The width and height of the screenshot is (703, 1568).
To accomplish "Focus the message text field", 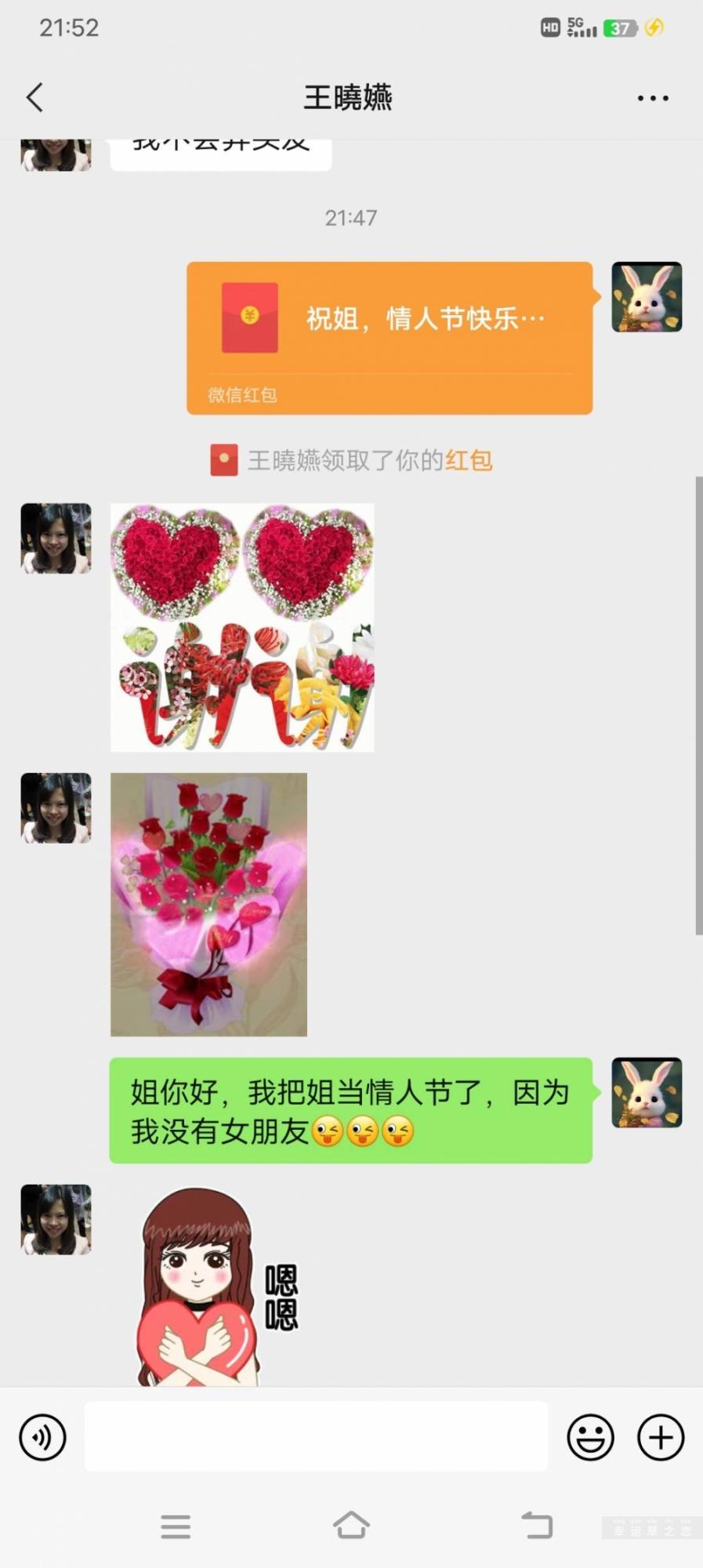I will [x=316, y=1436].
